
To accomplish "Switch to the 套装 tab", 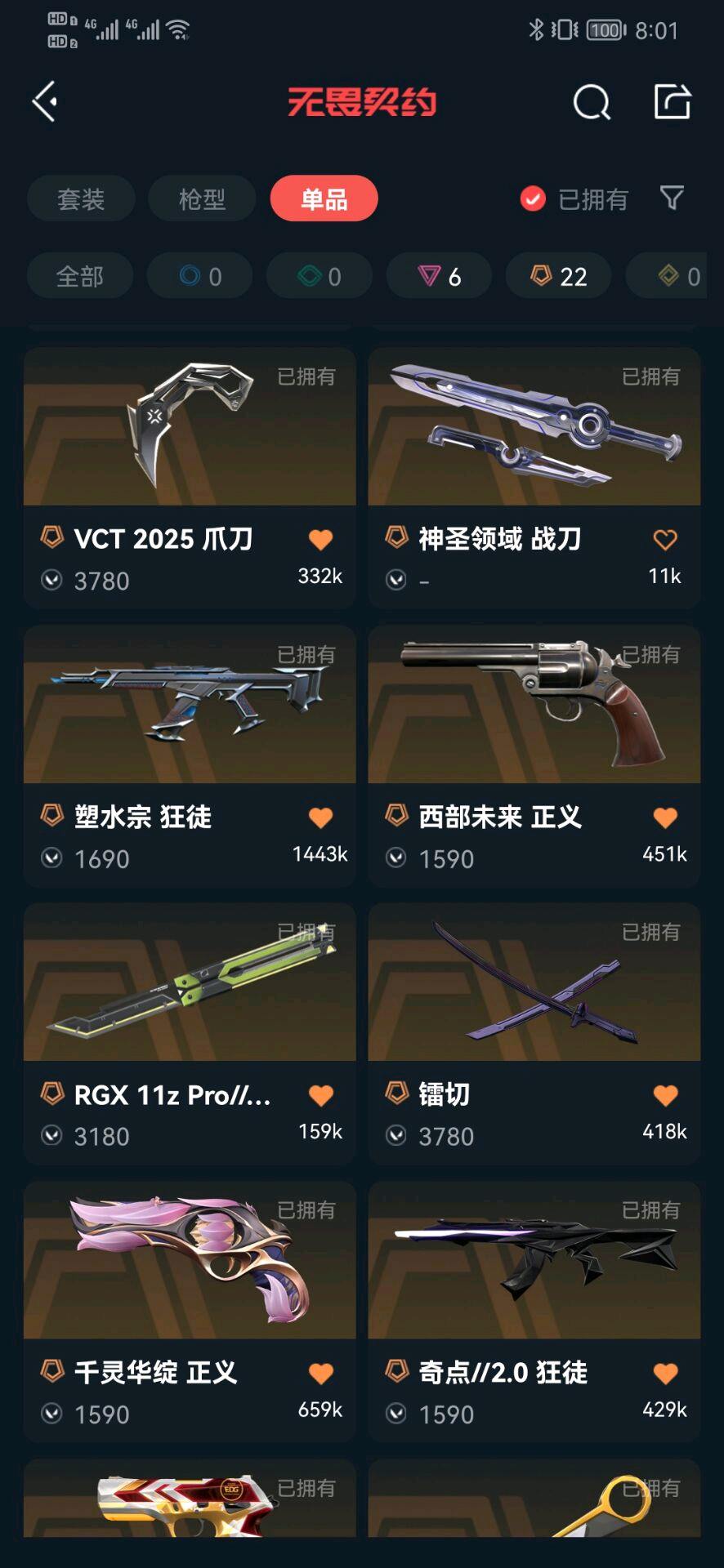I will coord(81,198).
